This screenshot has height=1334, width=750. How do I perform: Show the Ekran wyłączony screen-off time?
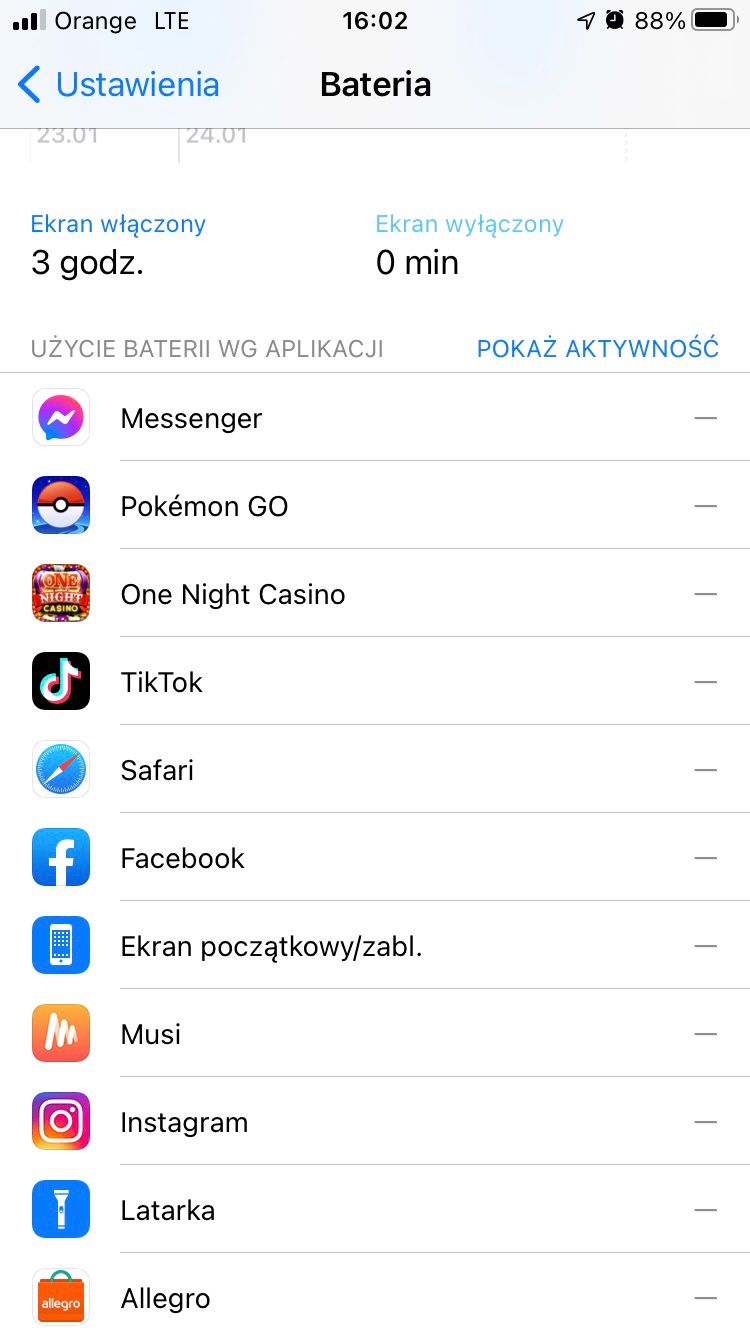(469, 245)
